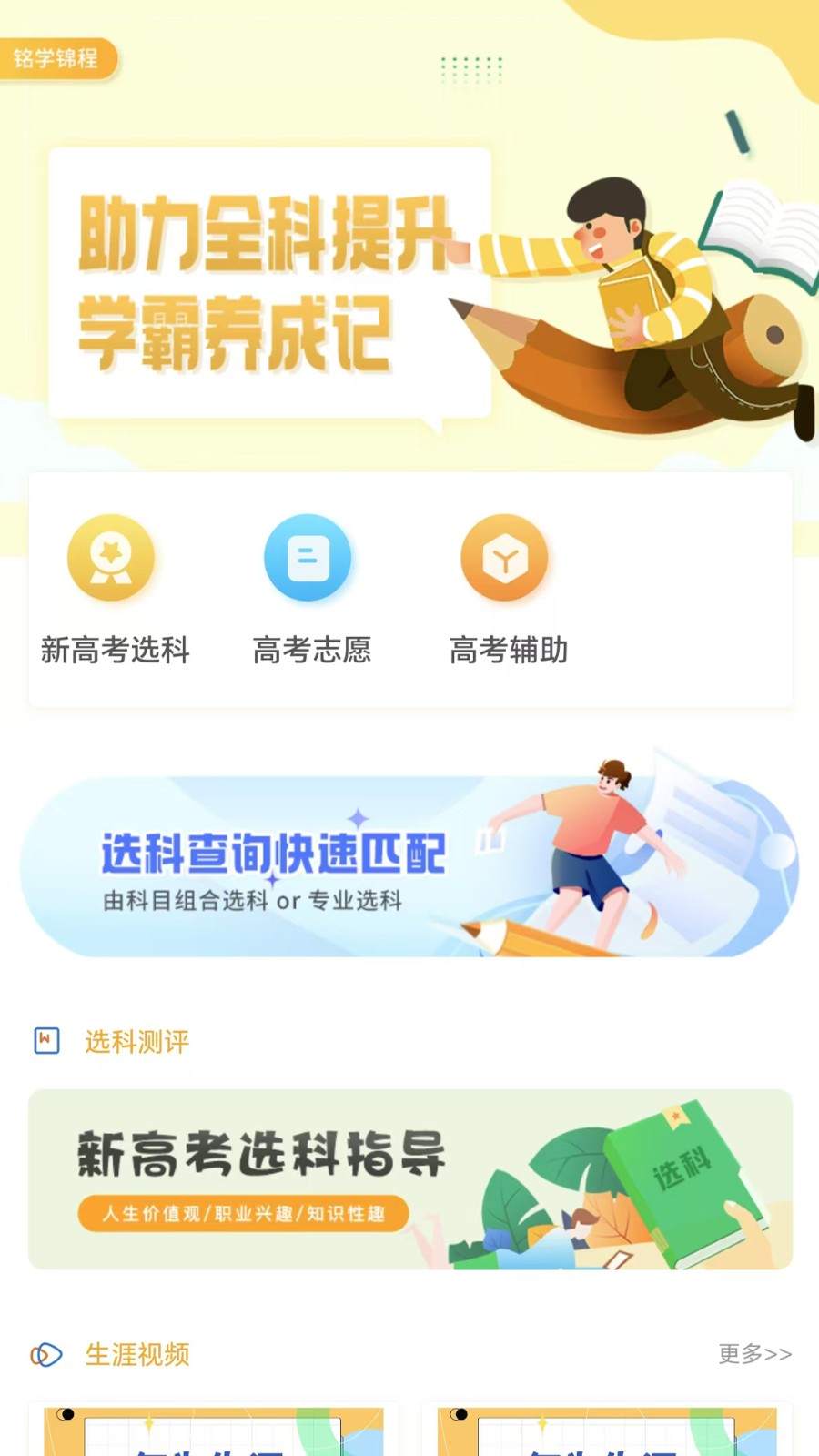
Task: Click the 选科测评 section heading
Action: coord(136,1040)
